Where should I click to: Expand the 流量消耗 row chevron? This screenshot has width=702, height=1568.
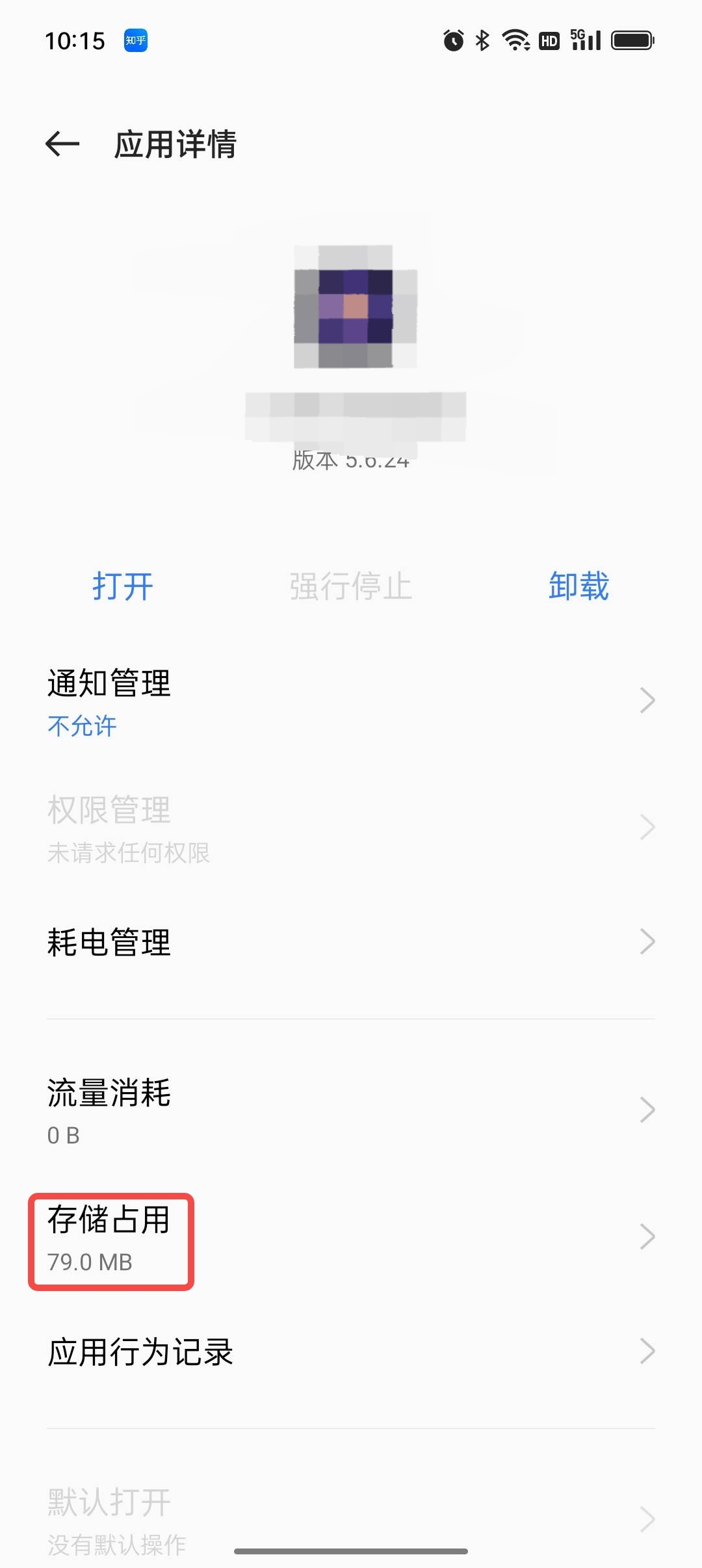[647, 1111]
